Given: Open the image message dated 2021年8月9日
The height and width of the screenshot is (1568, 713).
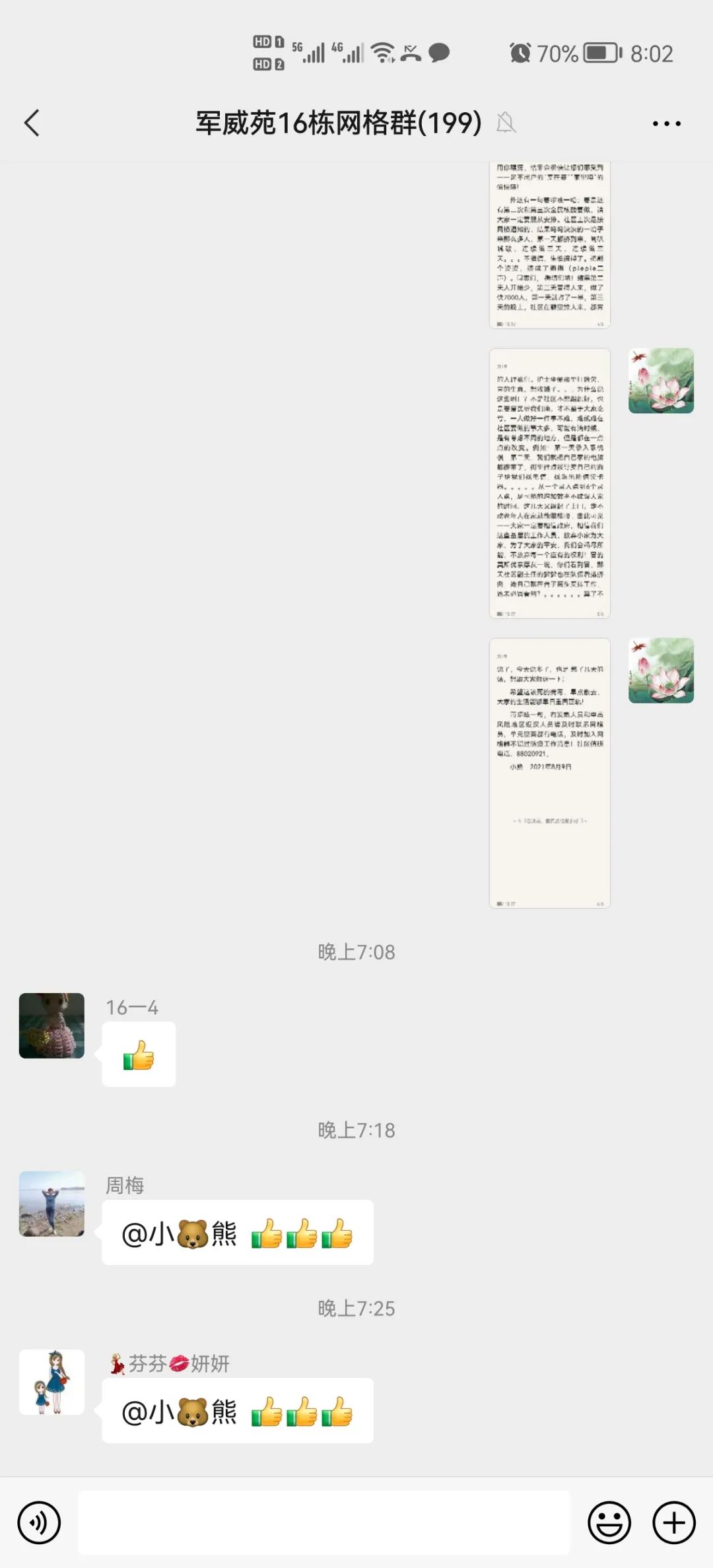Looking at the screenshot, I should click(x=549, y=773).
